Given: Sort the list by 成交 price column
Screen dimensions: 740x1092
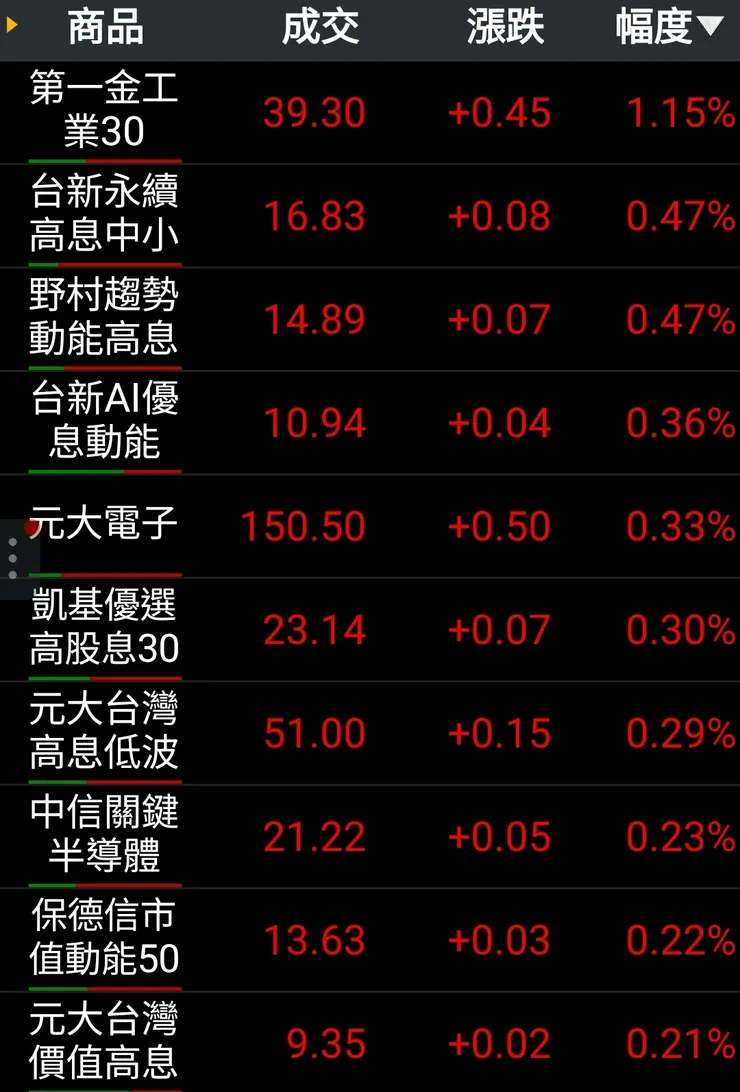Looking at the screenshot, I should (320, 28).
